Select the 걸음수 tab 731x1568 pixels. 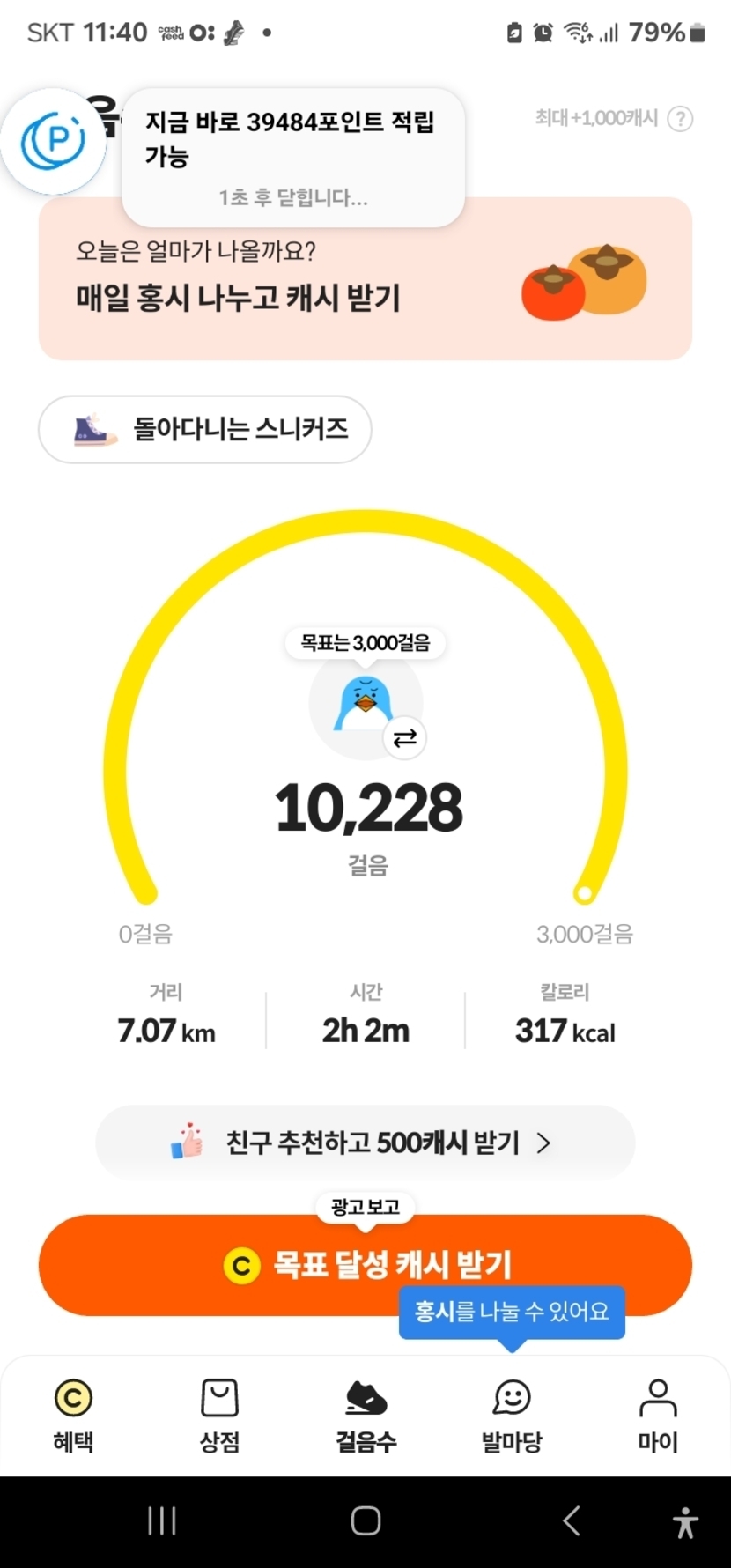point(365,1415)
